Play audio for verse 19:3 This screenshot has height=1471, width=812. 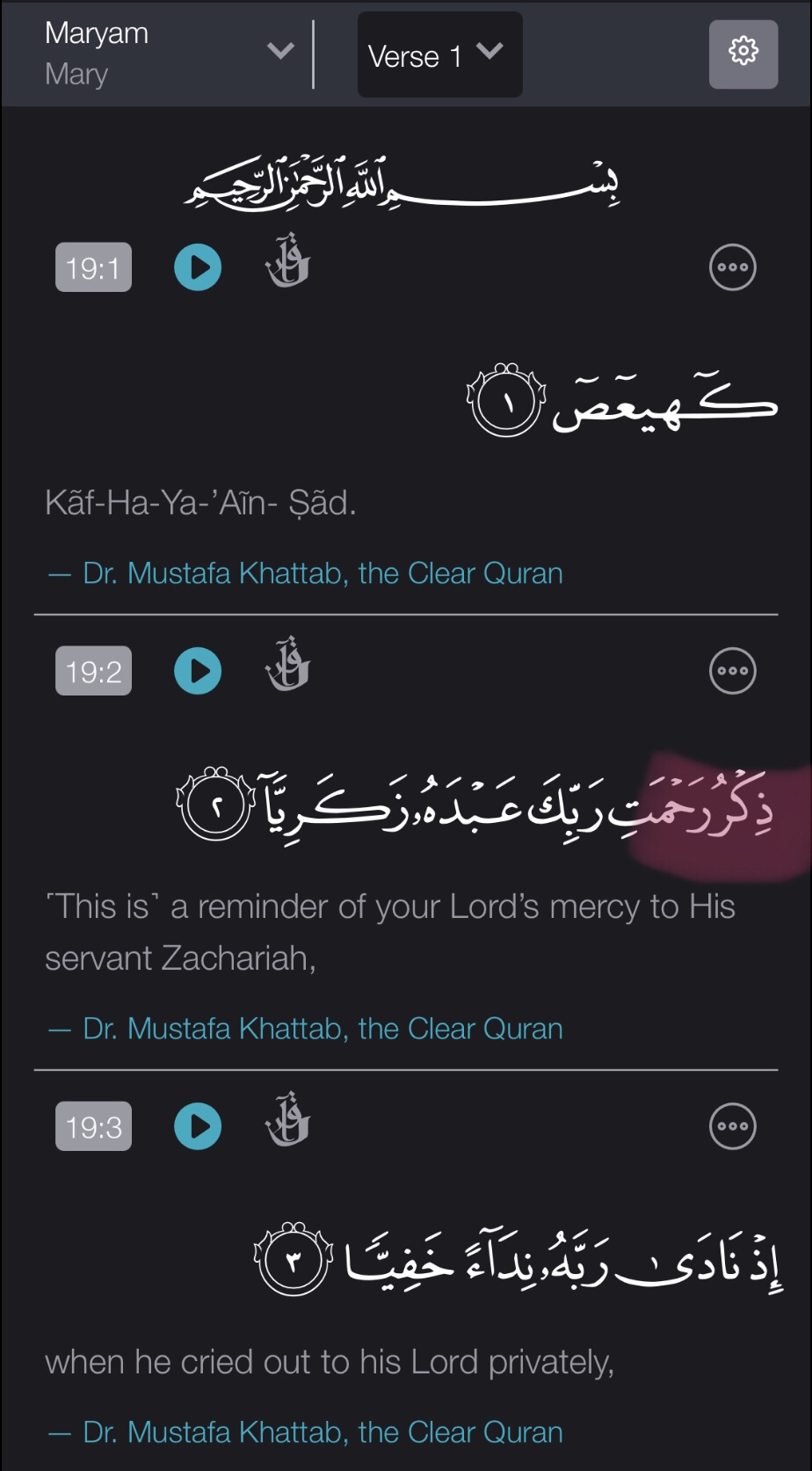198,1126
